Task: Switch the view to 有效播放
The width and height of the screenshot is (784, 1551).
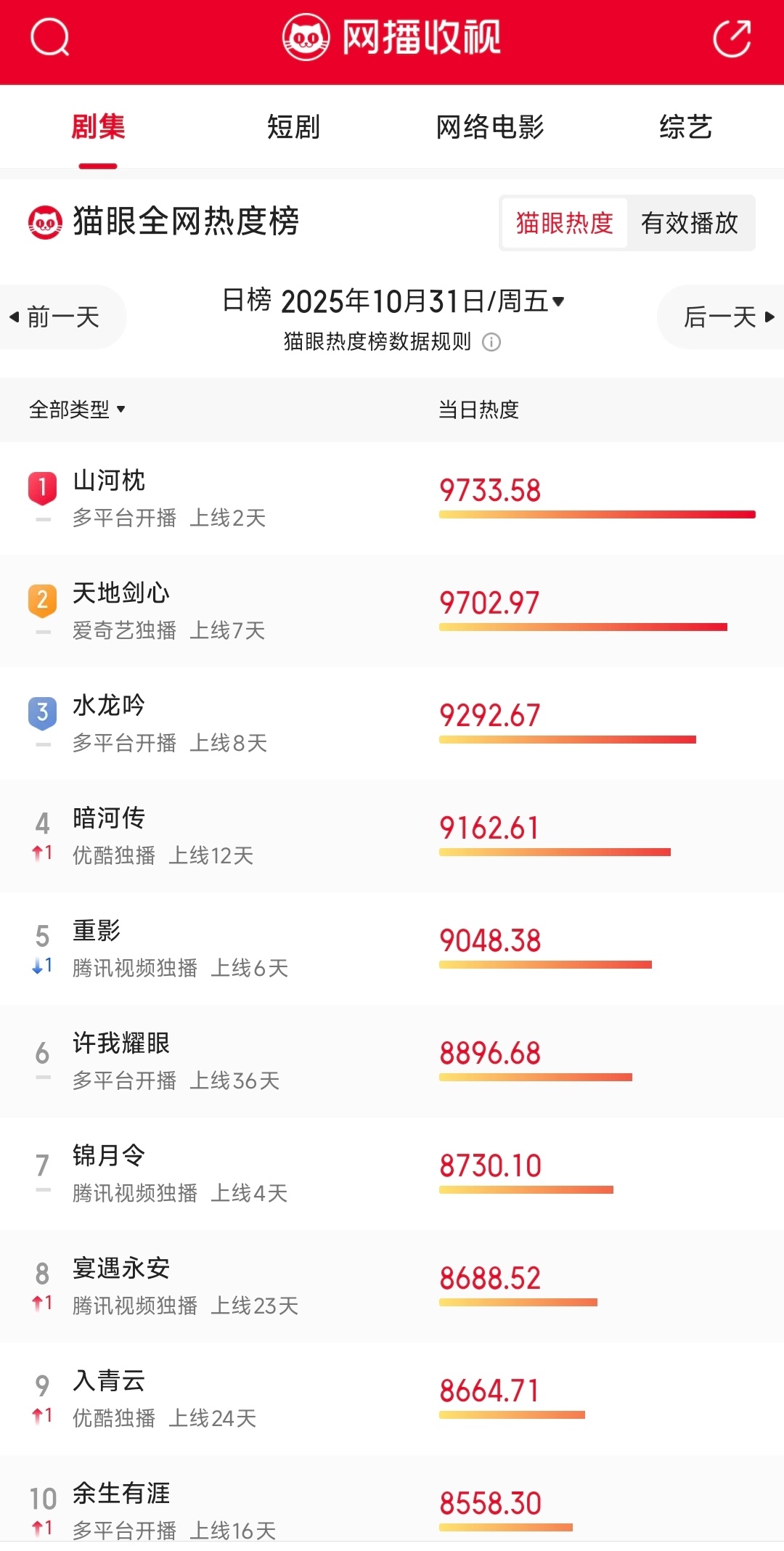Action: point(690,223)
